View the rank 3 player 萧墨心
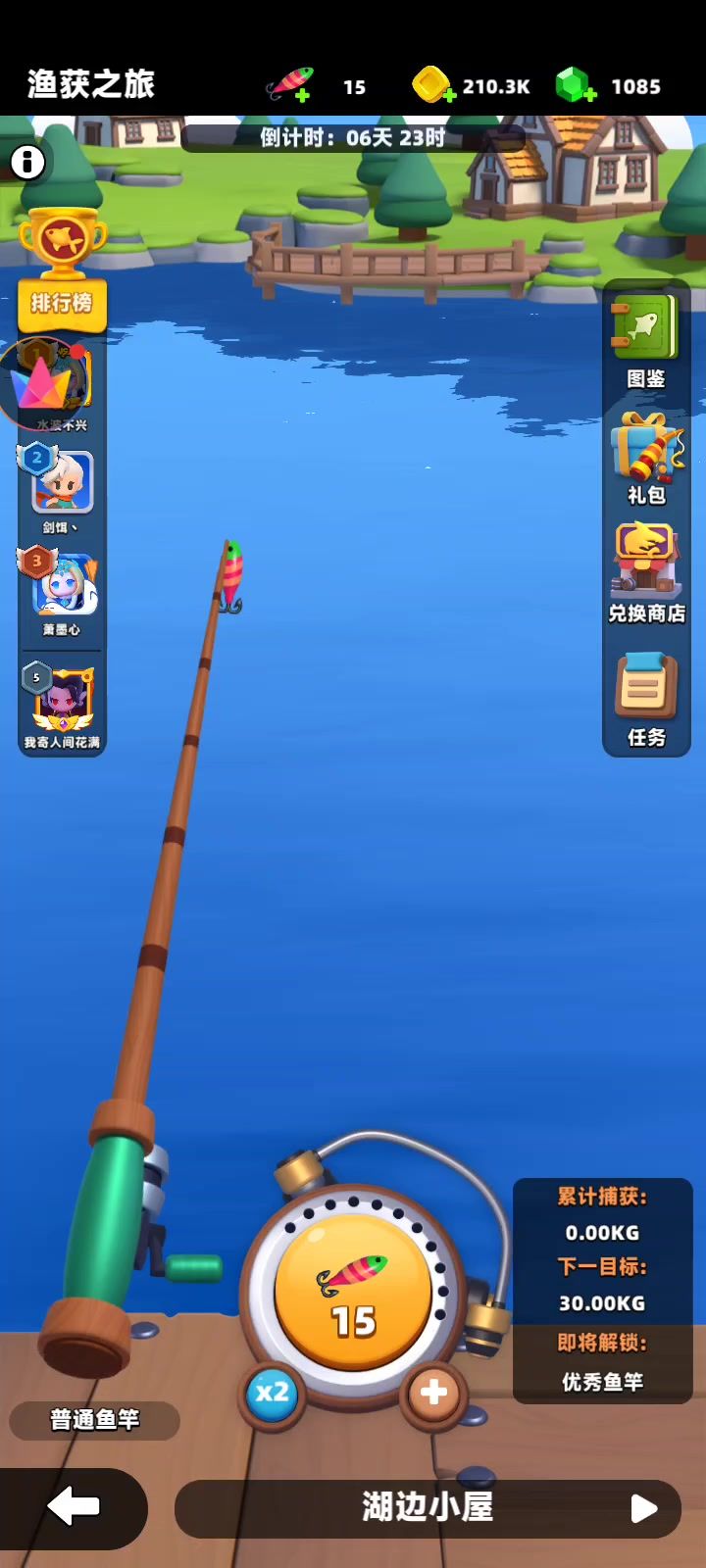This screenshot has width=706, height=1568. (62, 586)
